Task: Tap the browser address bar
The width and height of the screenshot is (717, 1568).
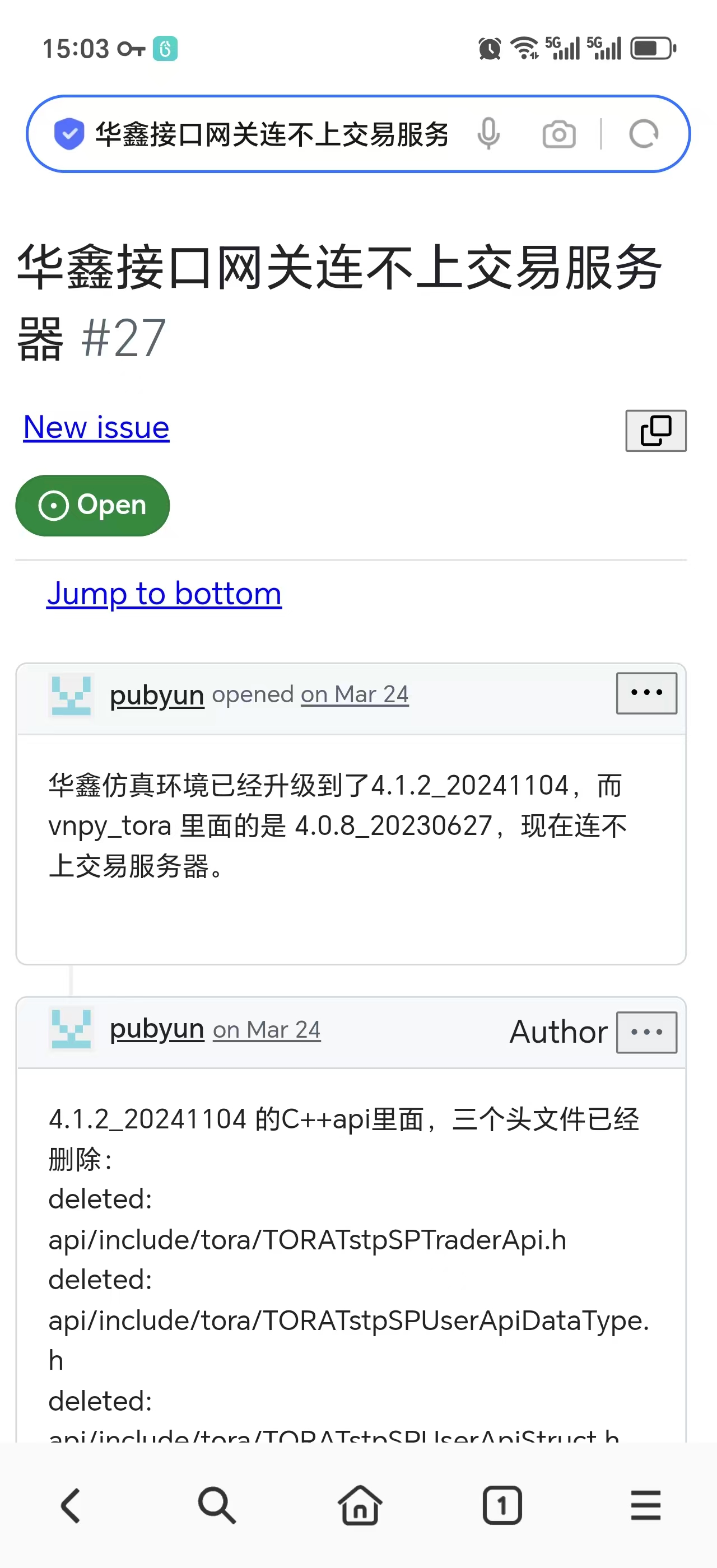Action: pyautogui.click(x=271, y=134)
